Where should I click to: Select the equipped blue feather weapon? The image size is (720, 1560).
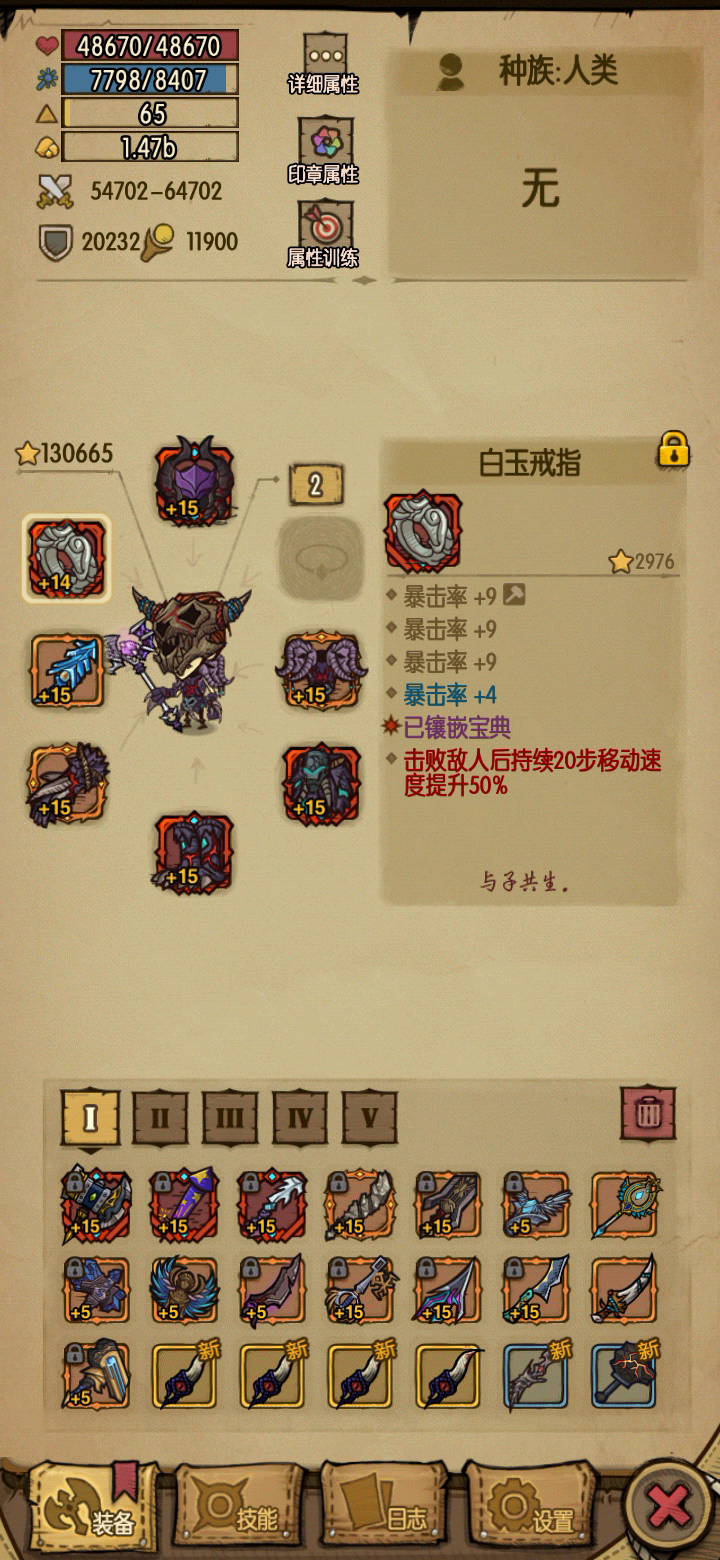pyautogui.click(x=67, y=668)
